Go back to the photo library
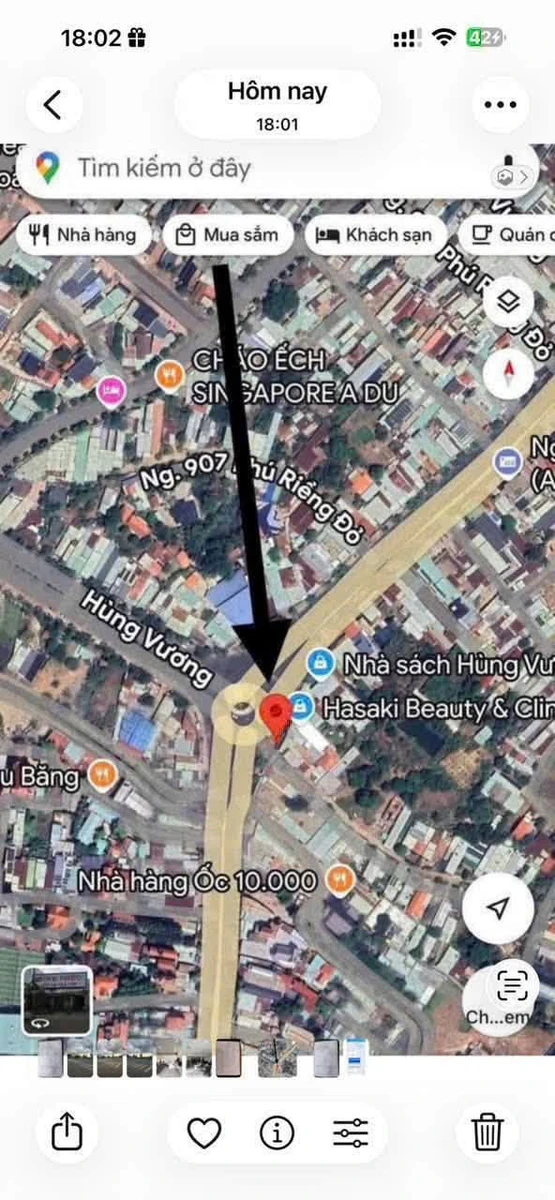 click(54, 104)
